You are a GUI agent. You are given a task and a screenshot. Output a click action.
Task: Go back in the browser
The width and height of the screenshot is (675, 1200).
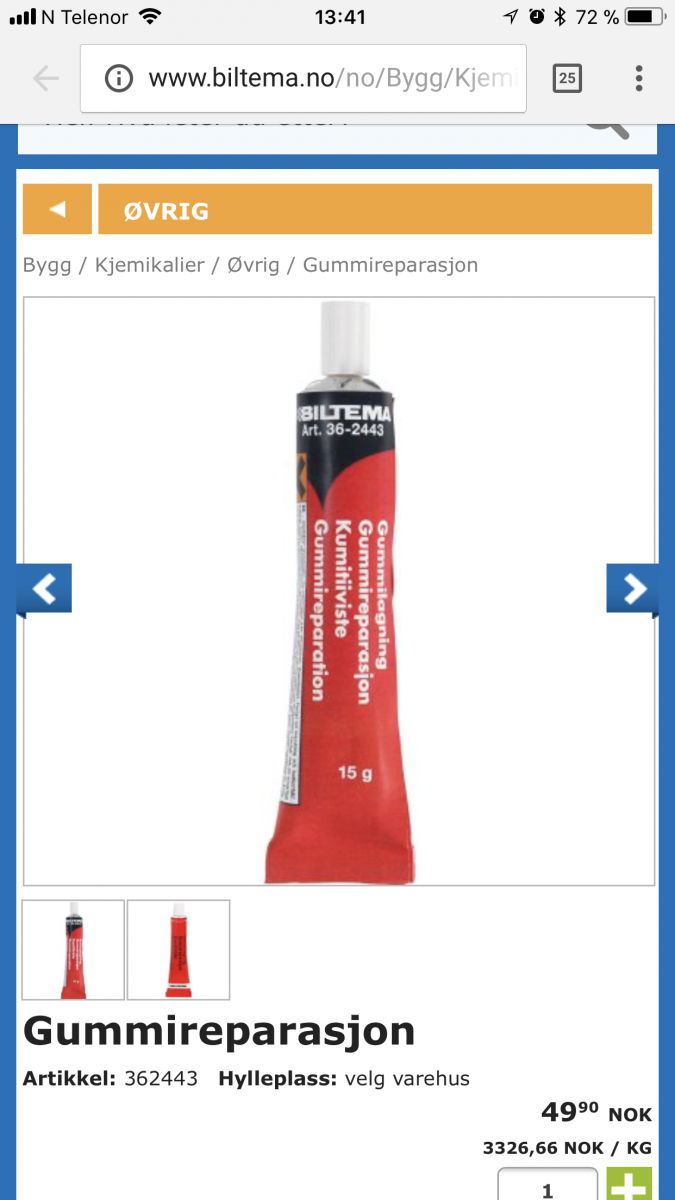pyautogui.click(x=46, y=78)
